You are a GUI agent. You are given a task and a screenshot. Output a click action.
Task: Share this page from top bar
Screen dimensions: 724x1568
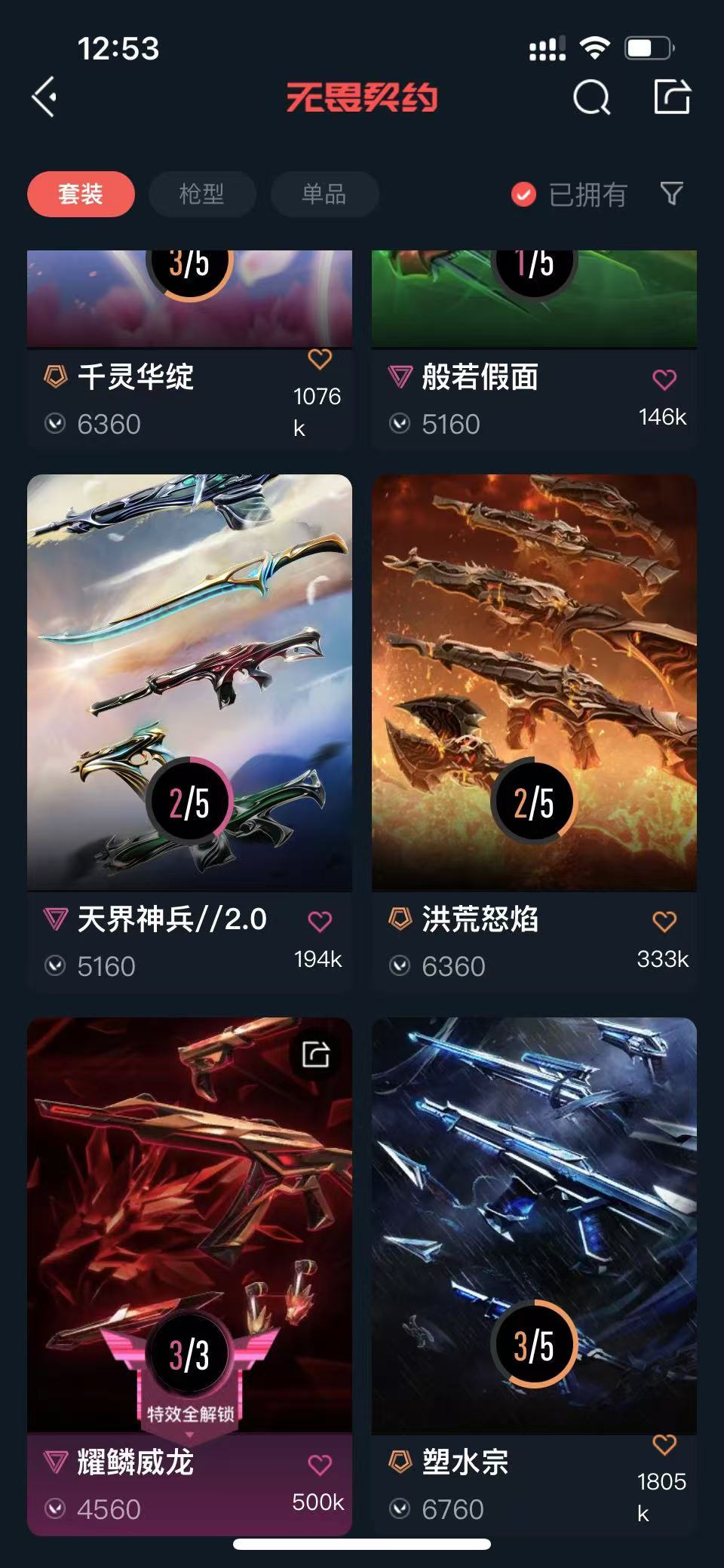coord(671,97)
